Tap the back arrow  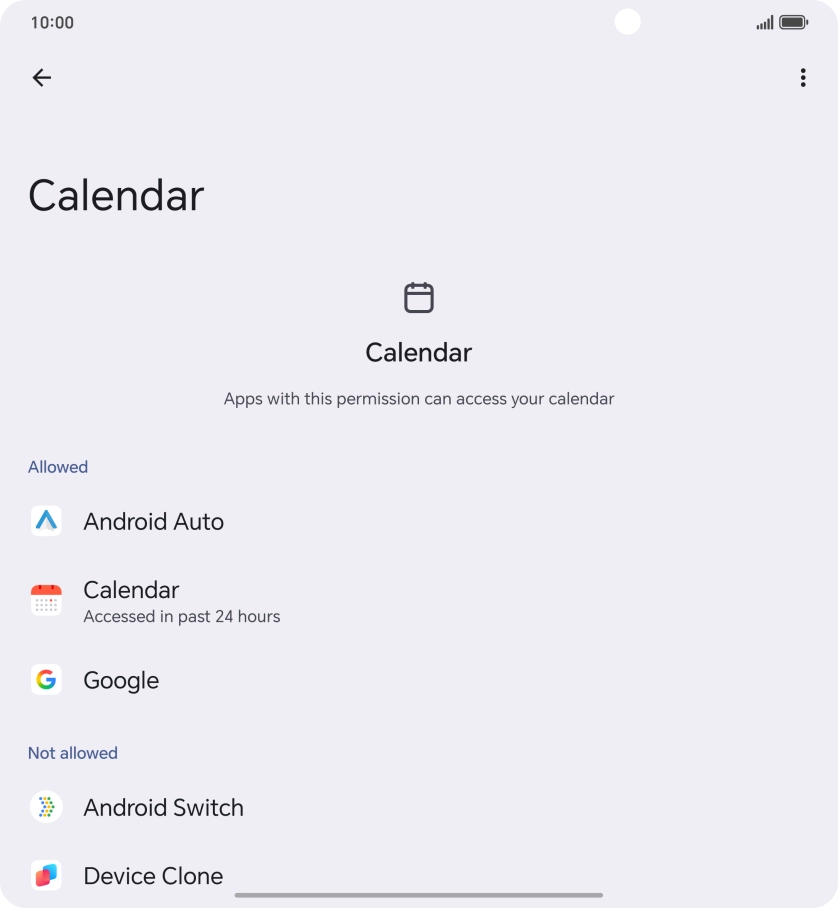pyautogui.click(x=41, y=77)
